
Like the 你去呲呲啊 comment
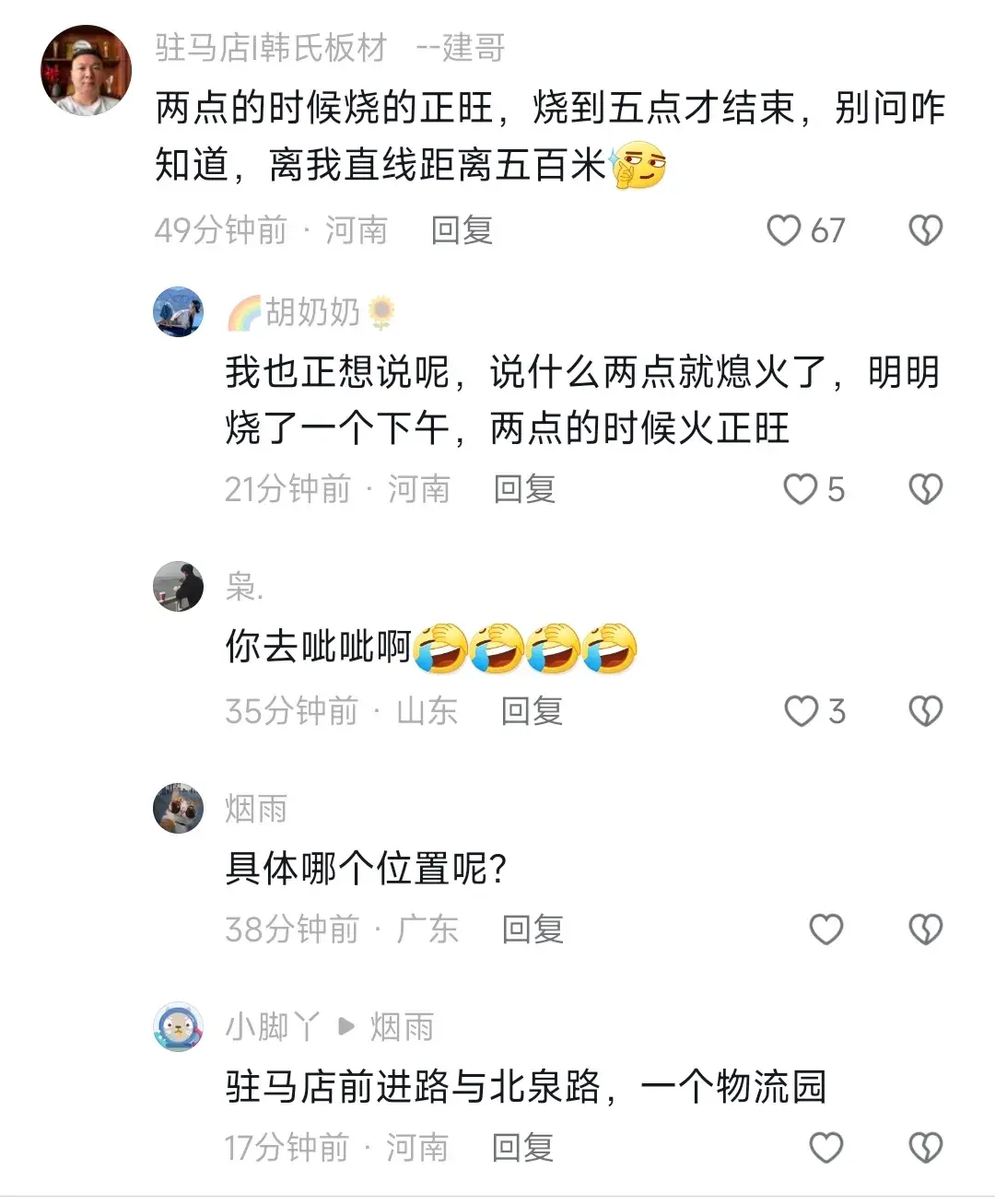coord(801,711)
